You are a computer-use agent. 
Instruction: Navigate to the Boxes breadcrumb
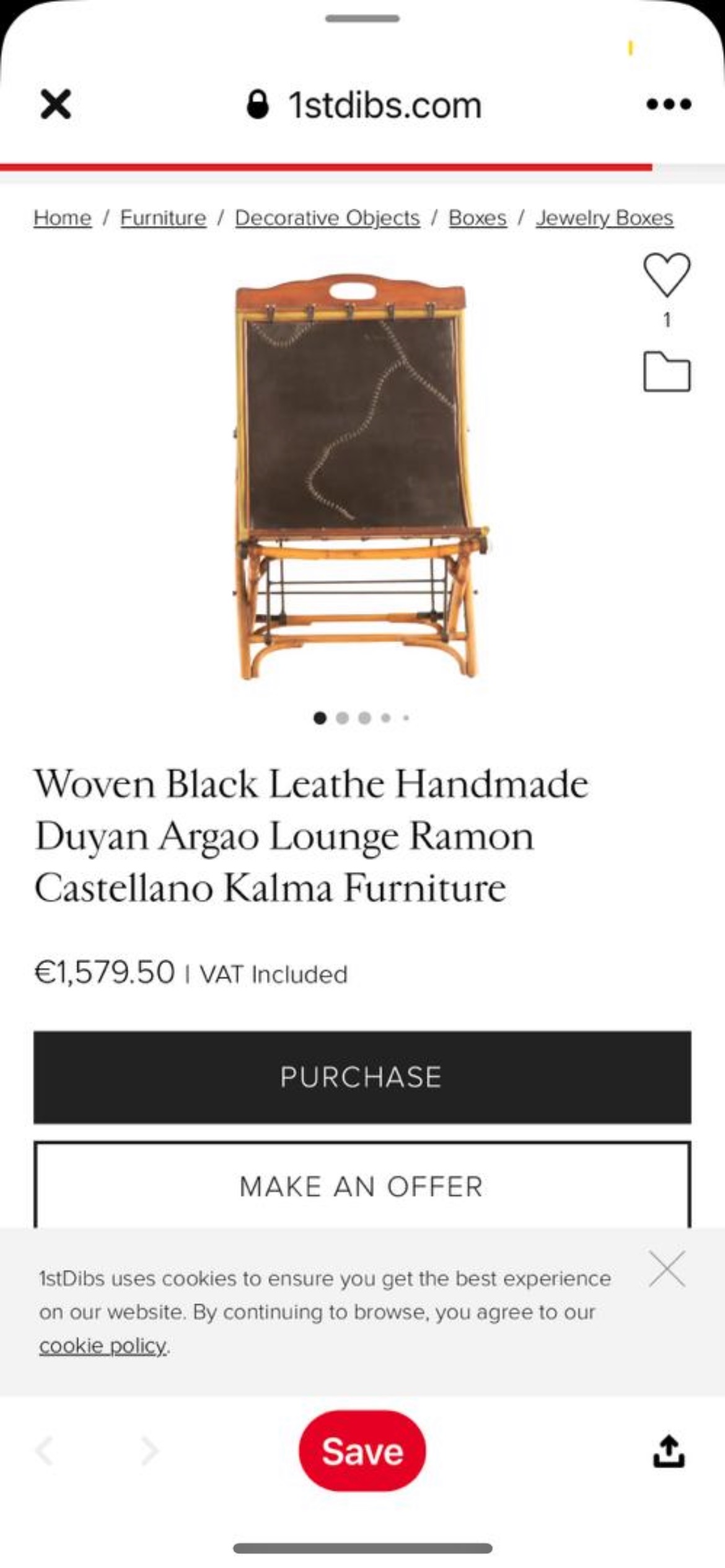click(x=477, y=218)
